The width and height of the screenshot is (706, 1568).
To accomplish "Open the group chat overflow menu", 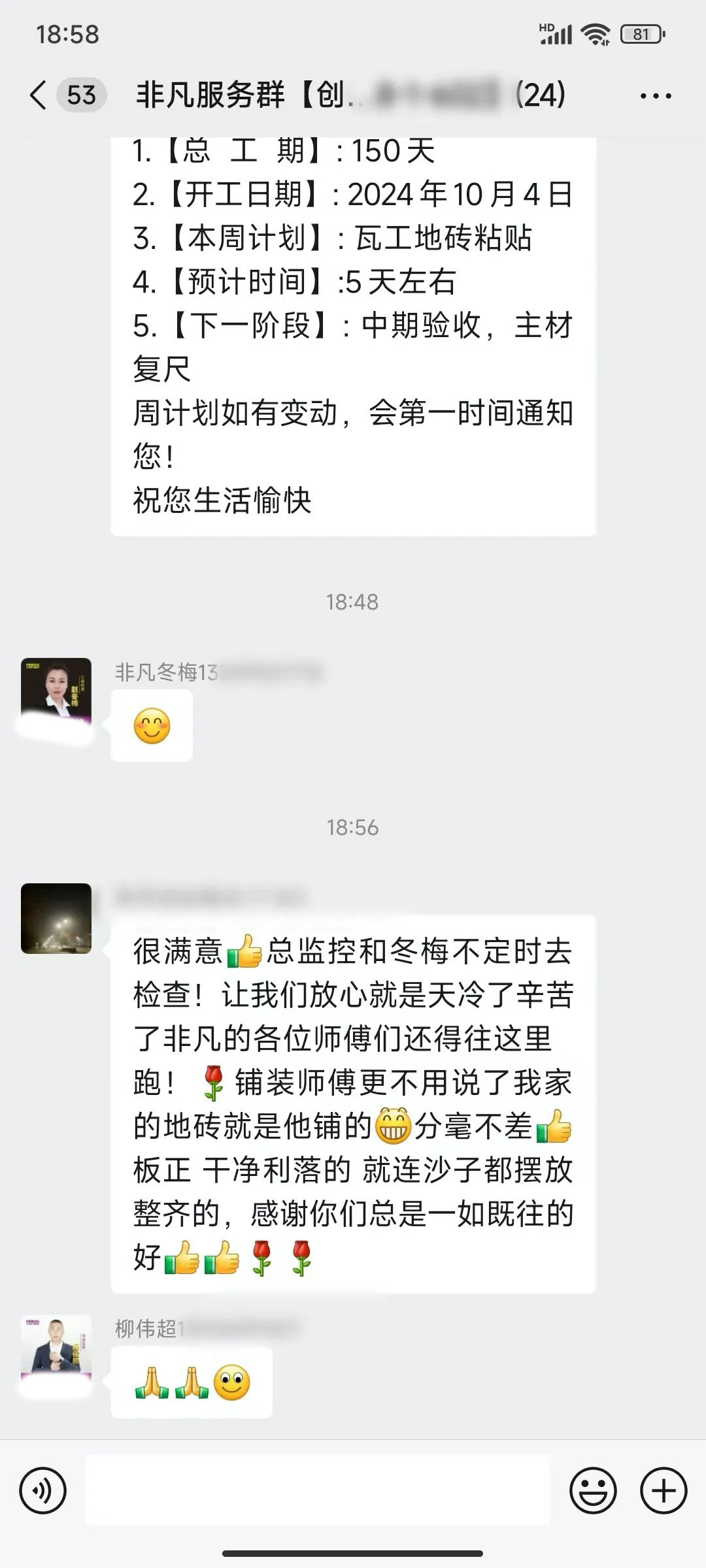I will [655, 96].
